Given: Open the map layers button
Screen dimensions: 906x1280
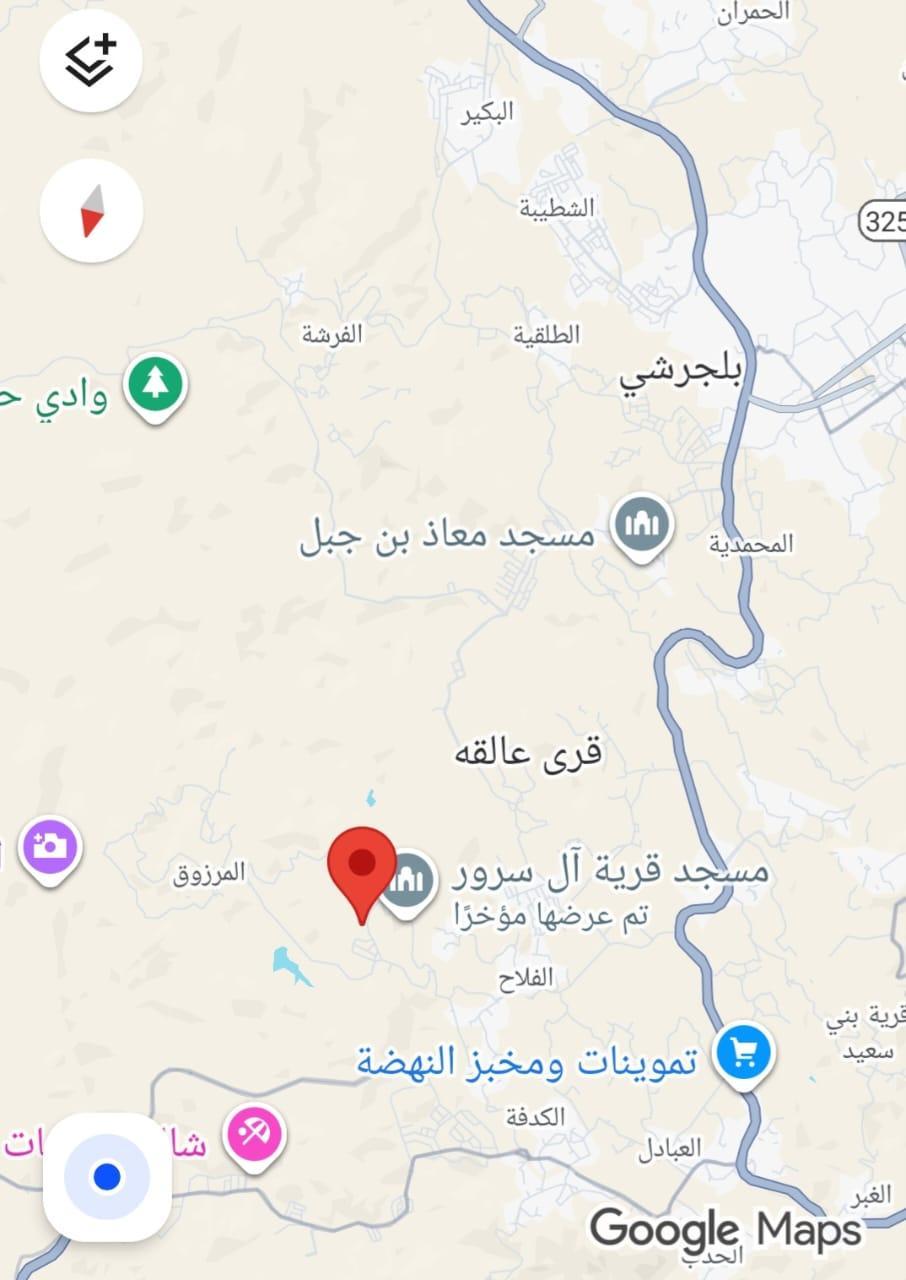Looking at the screenshot, I should tap(91, 61).
